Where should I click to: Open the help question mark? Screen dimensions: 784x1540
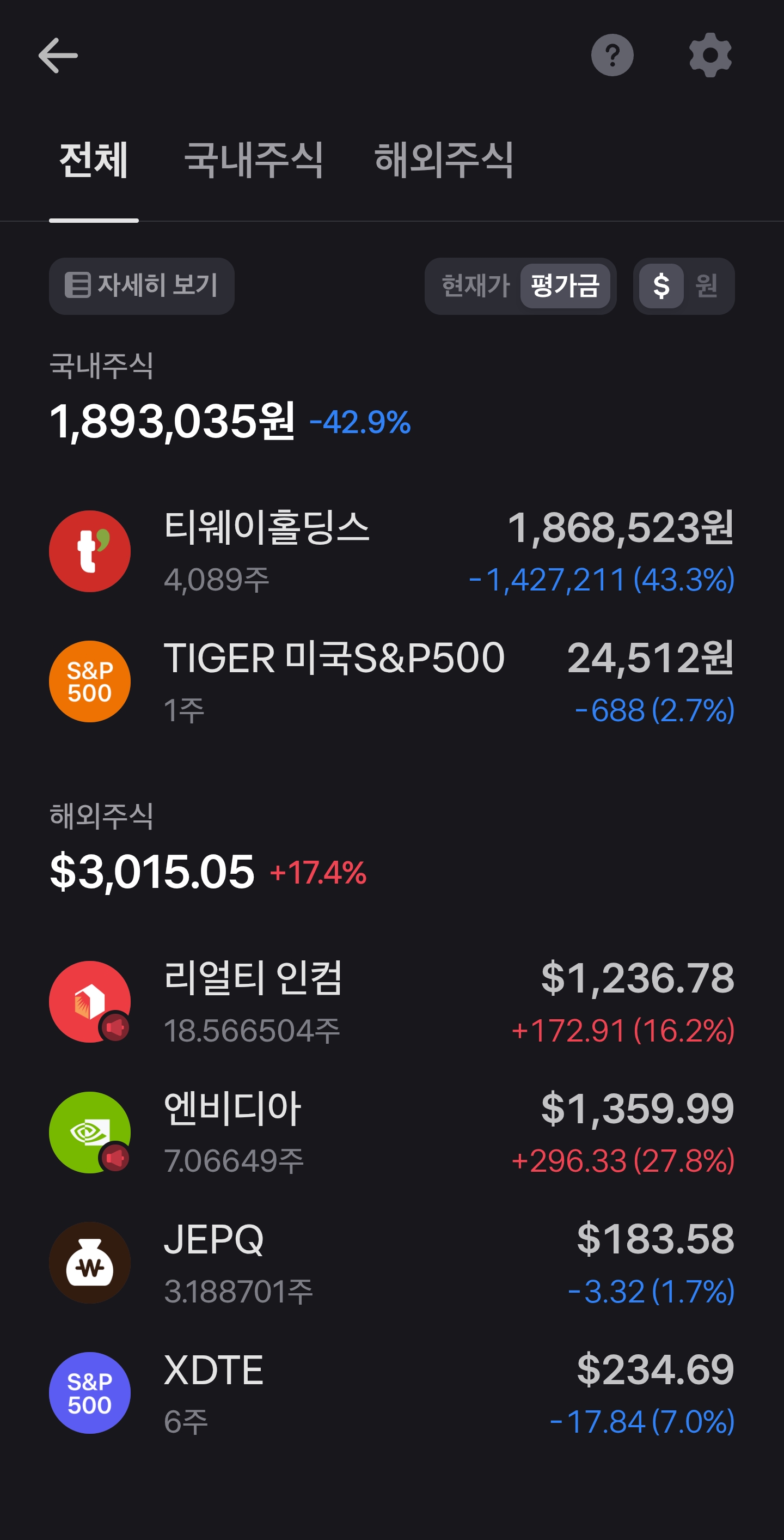612,55
